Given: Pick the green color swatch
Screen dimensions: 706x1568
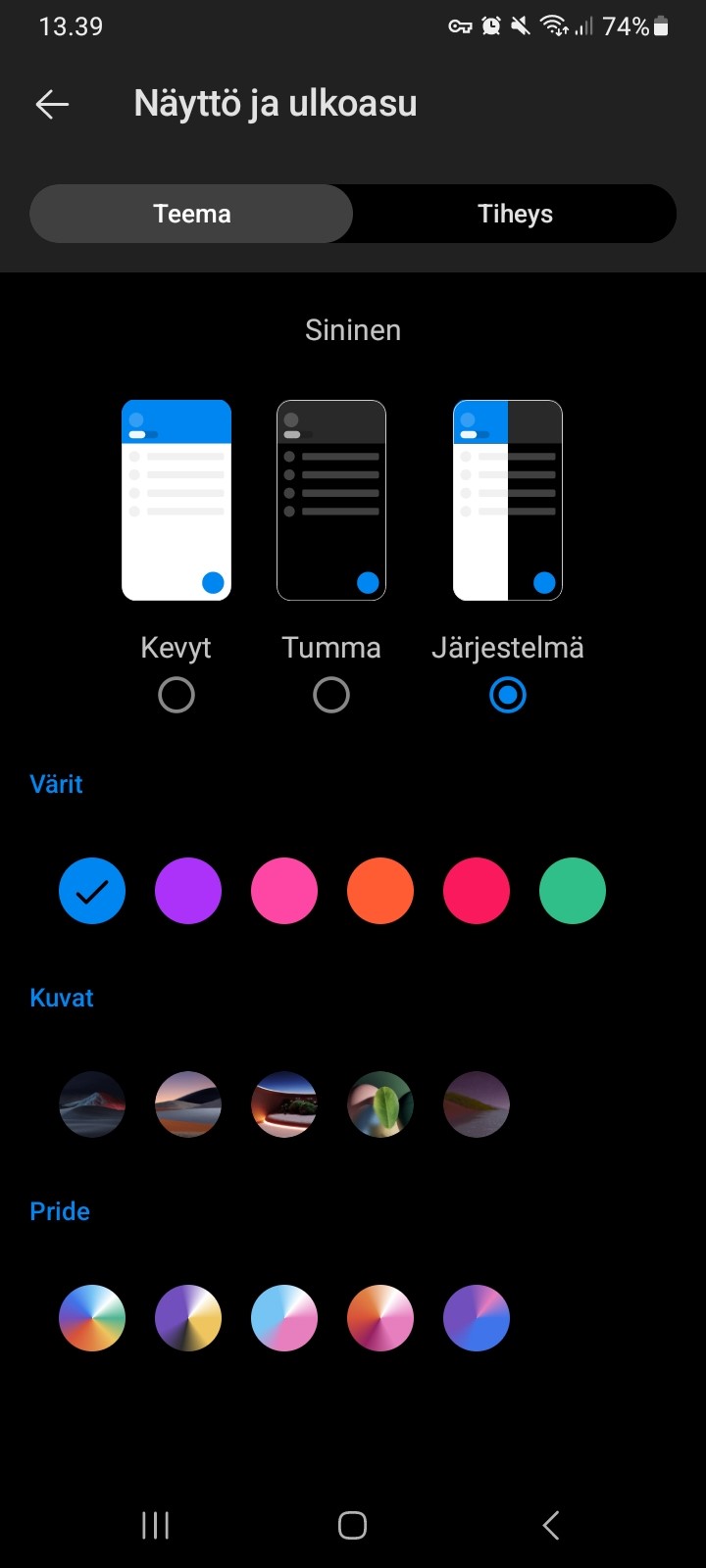Looking at the screenshot, I should pyautogui.click(x=573, y=891).
